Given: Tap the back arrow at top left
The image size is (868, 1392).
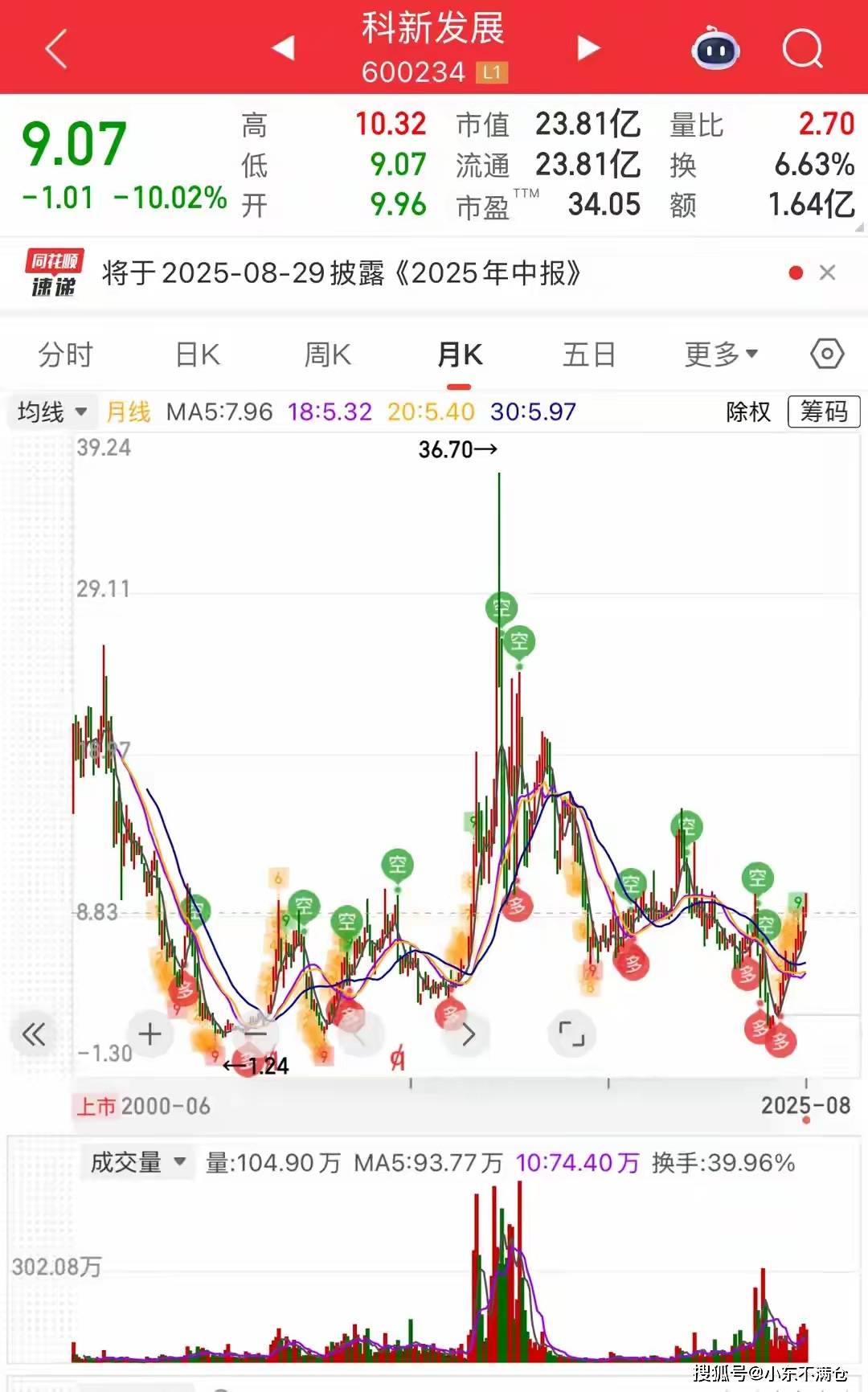Looking at the screenshot, I should 54,50.
